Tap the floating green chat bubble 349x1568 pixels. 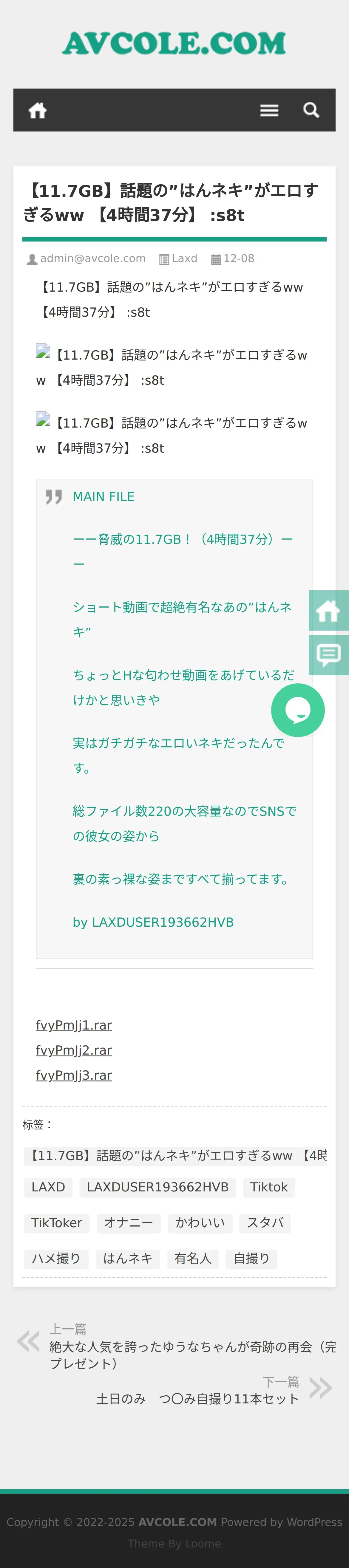(298, 710)
